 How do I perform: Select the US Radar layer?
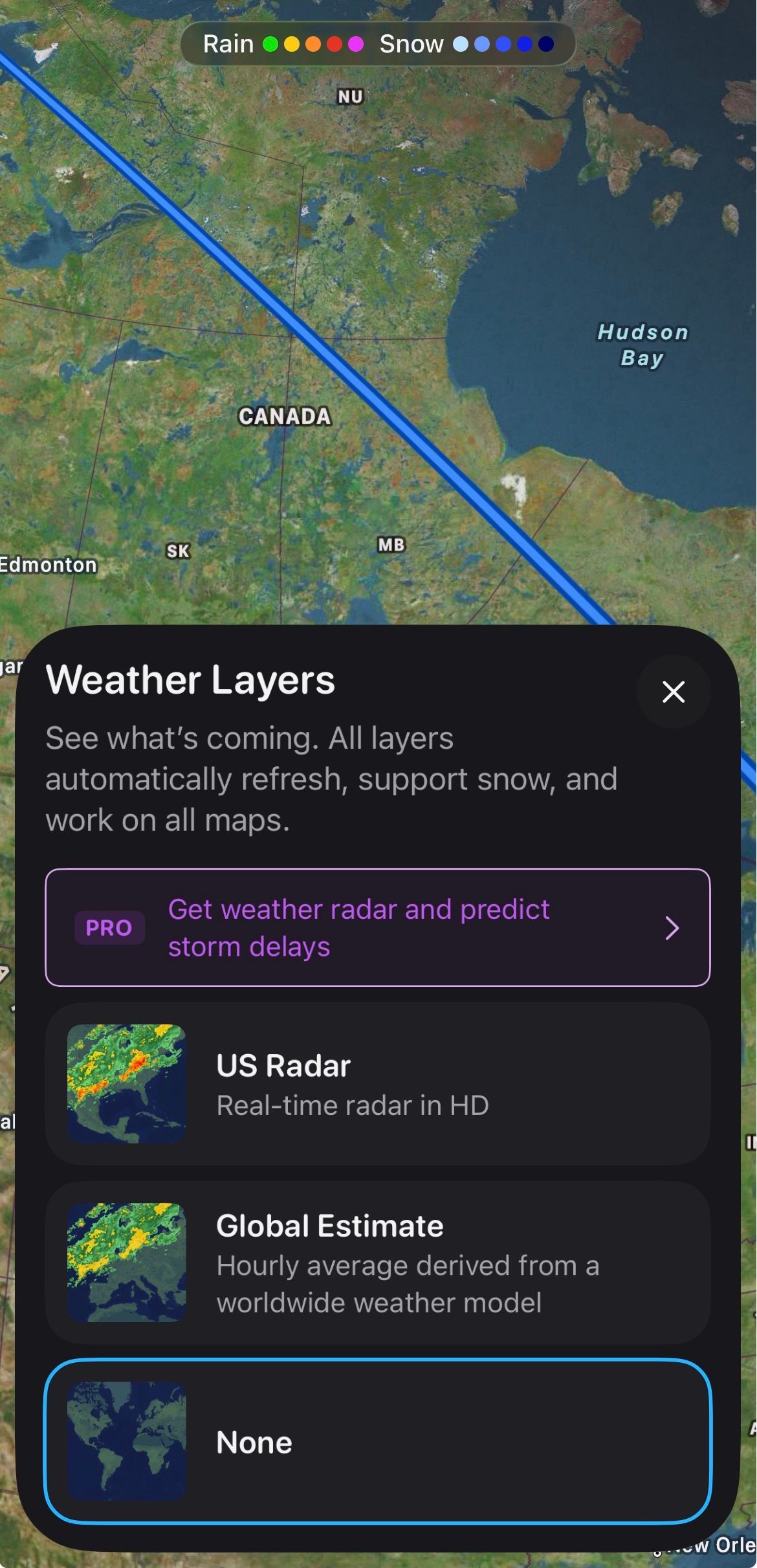click(x=377, y=1084)
